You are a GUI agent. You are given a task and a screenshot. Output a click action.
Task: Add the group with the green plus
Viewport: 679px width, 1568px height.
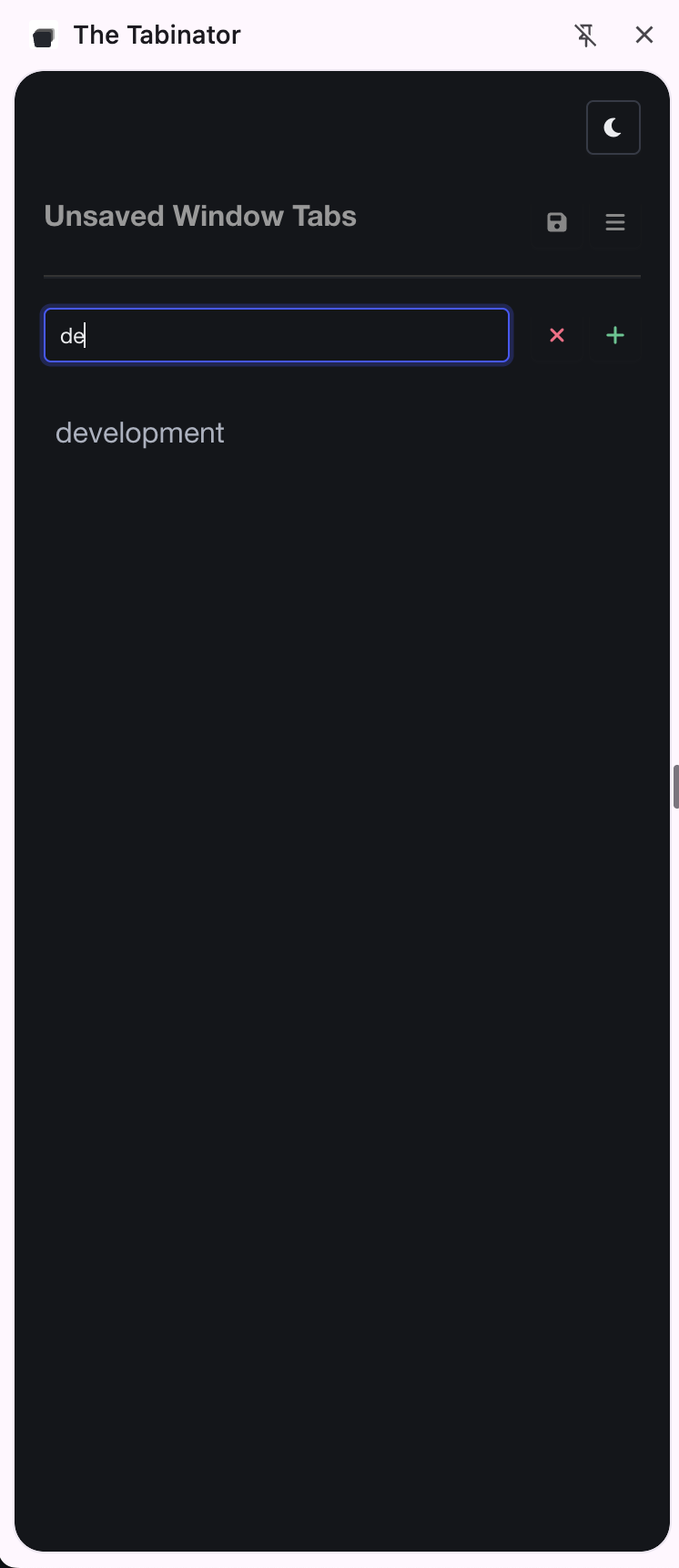point(615,335)
